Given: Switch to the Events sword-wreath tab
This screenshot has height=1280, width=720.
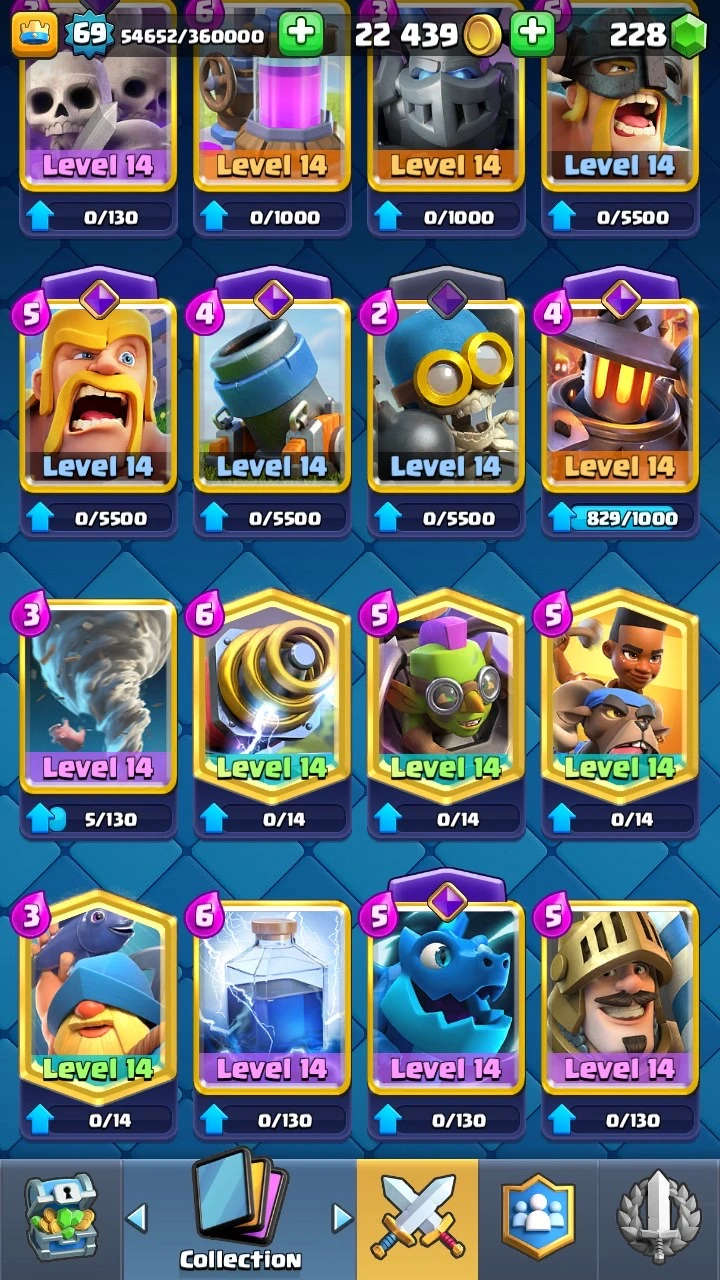Looking at the screenshot, I should [659, 1220].
